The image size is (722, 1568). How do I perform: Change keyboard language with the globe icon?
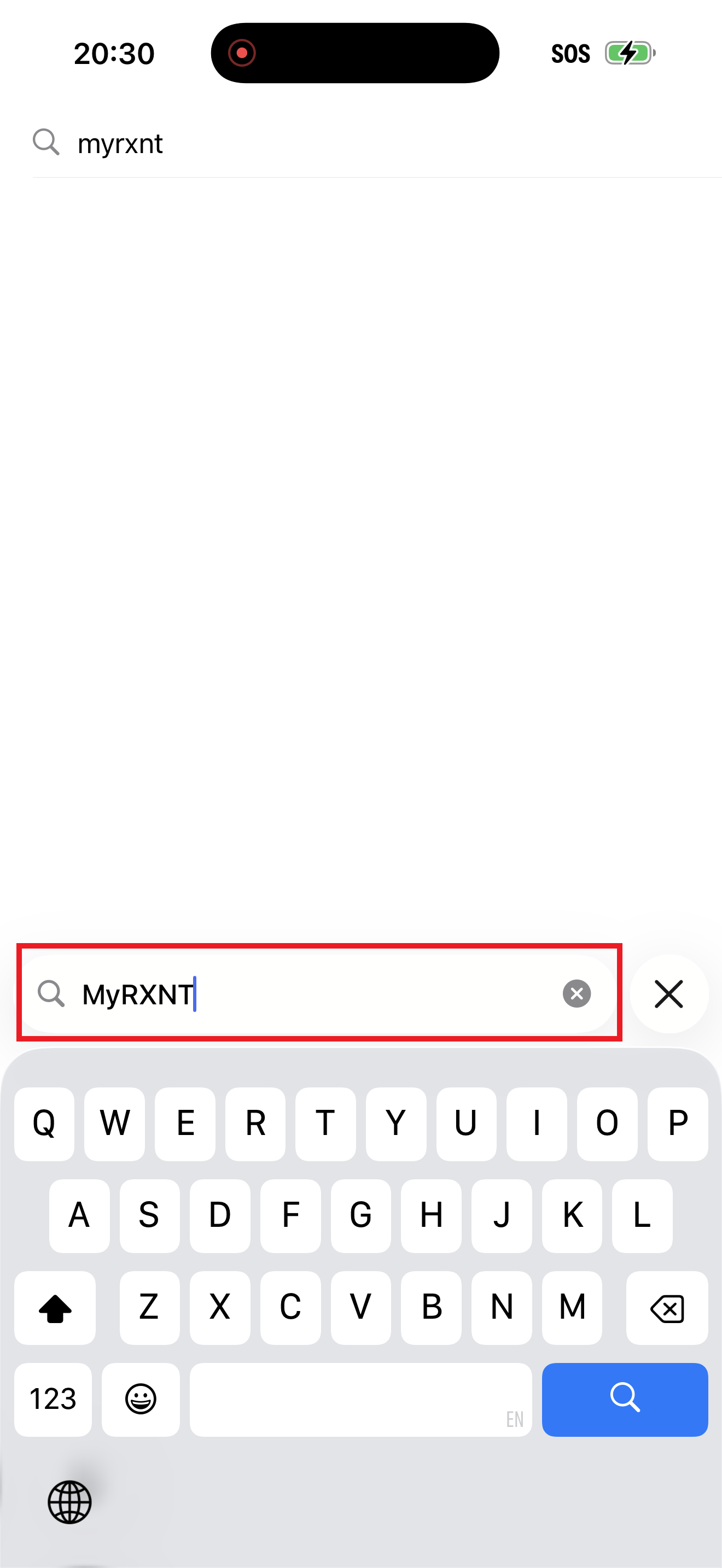pos(69,1502)
